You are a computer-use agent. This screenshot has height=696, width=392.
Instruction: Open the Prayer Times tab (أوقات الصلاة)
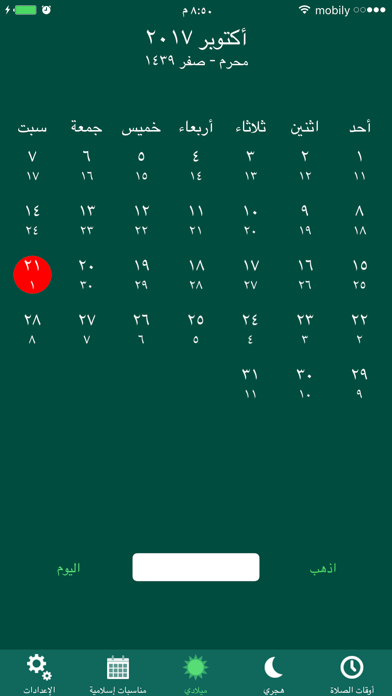pos(352,673)
